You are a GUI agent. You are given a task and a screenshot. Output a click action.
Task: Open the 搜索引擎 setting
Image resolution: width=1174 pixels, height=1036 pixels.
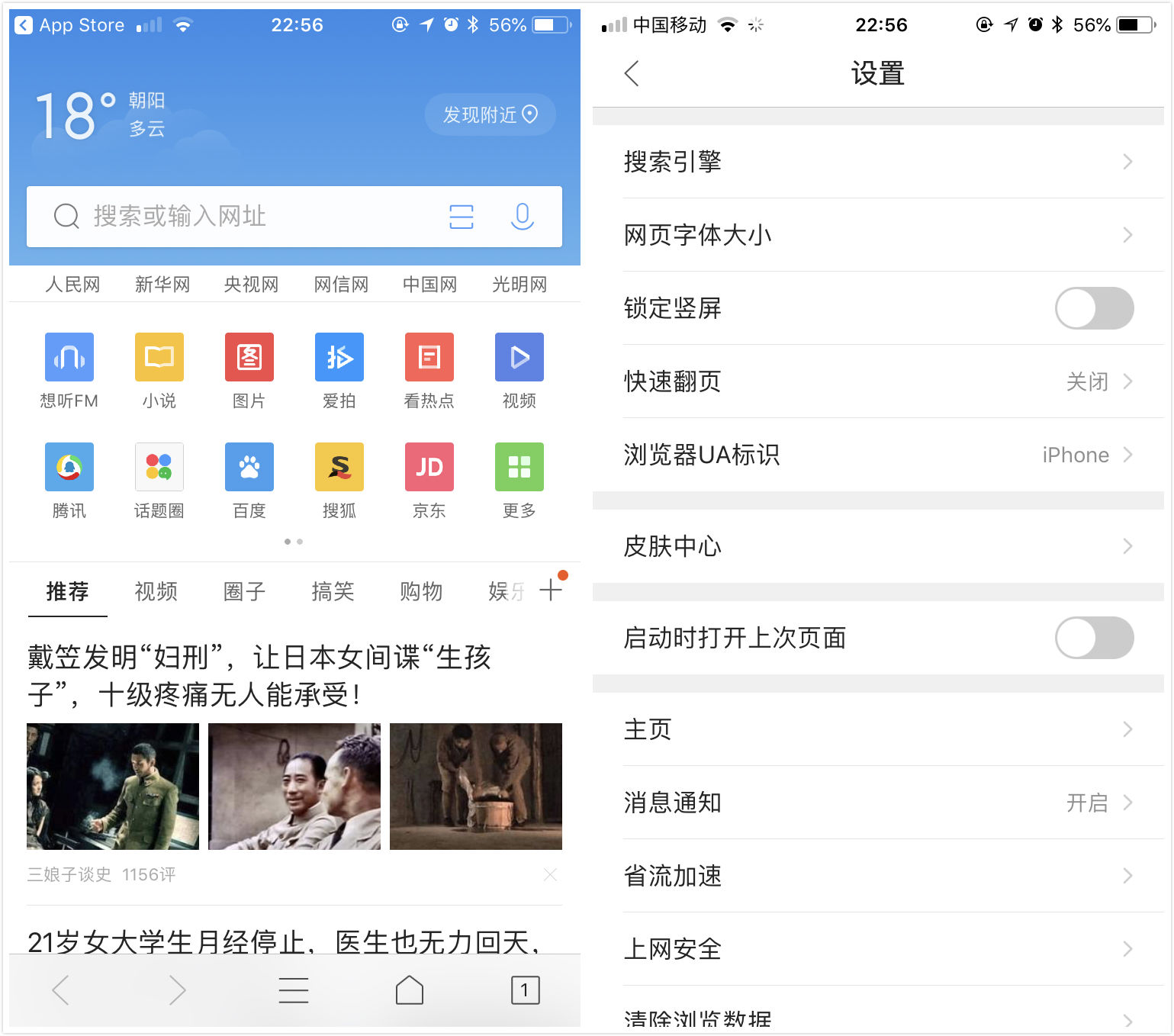coord(877,162)
